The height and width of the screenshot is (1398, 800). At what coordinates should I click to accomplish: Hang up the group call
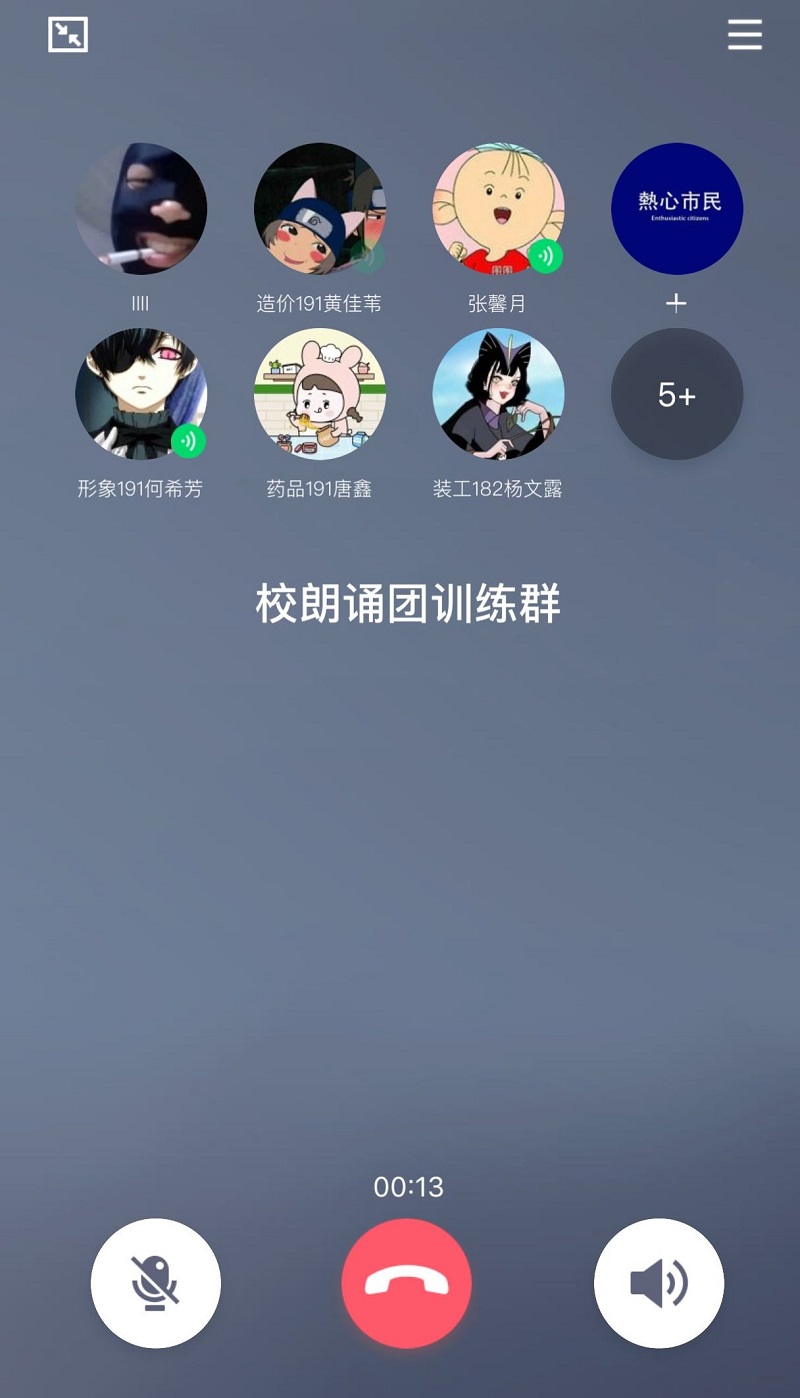pyautogui.click(x=406, y=1283)
